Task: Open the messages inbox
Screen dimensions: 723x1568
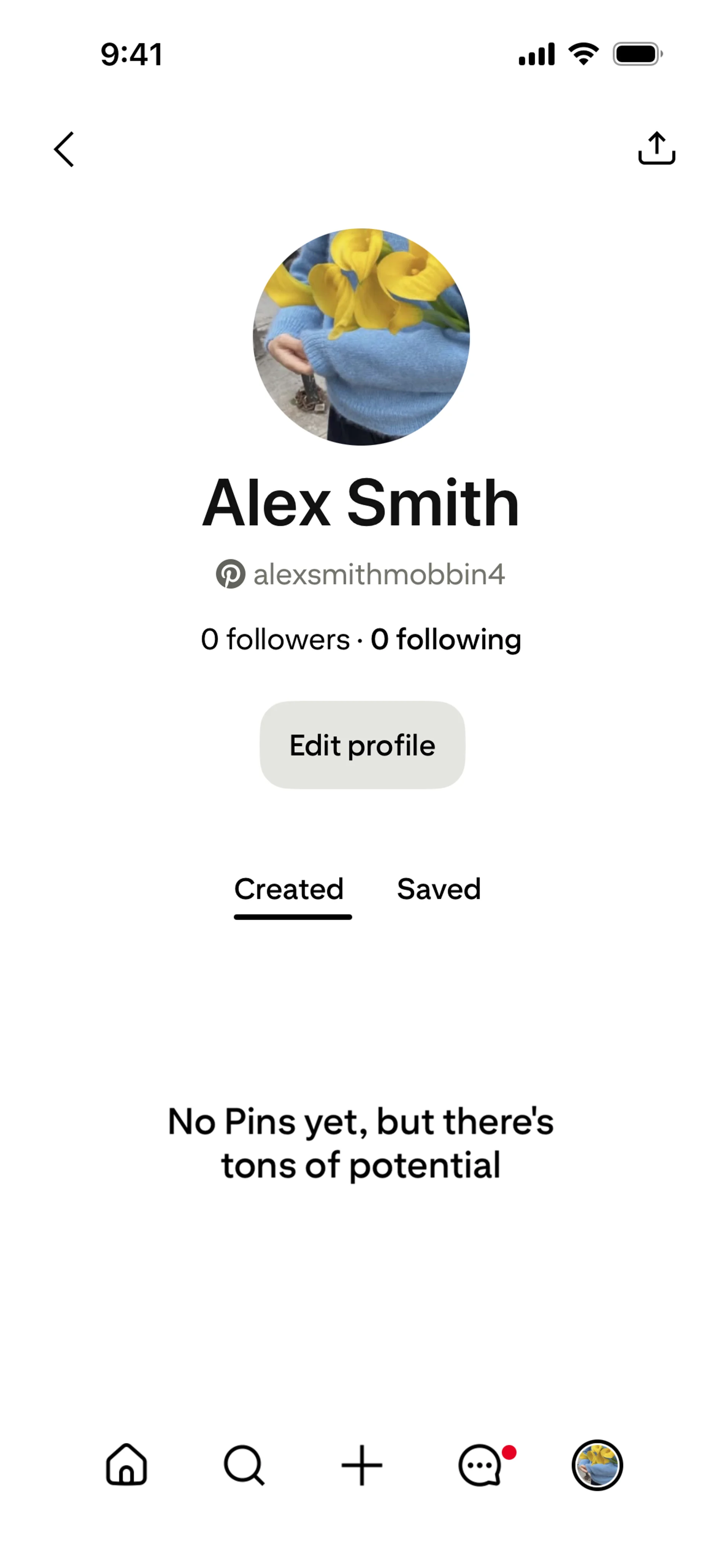Action: [480, 1465]
